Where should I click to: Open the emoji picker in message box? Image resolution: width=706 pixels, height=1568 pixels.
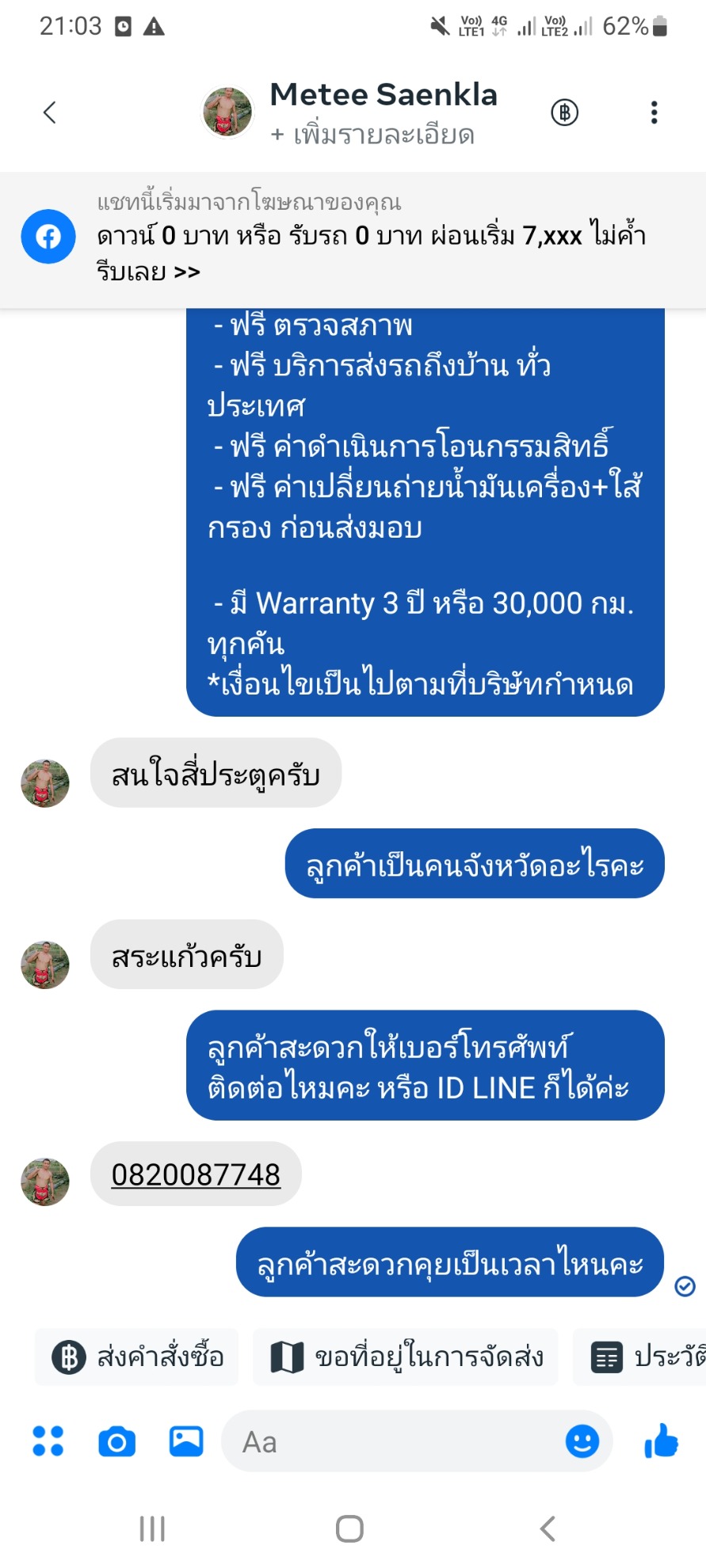(582, 1441)
